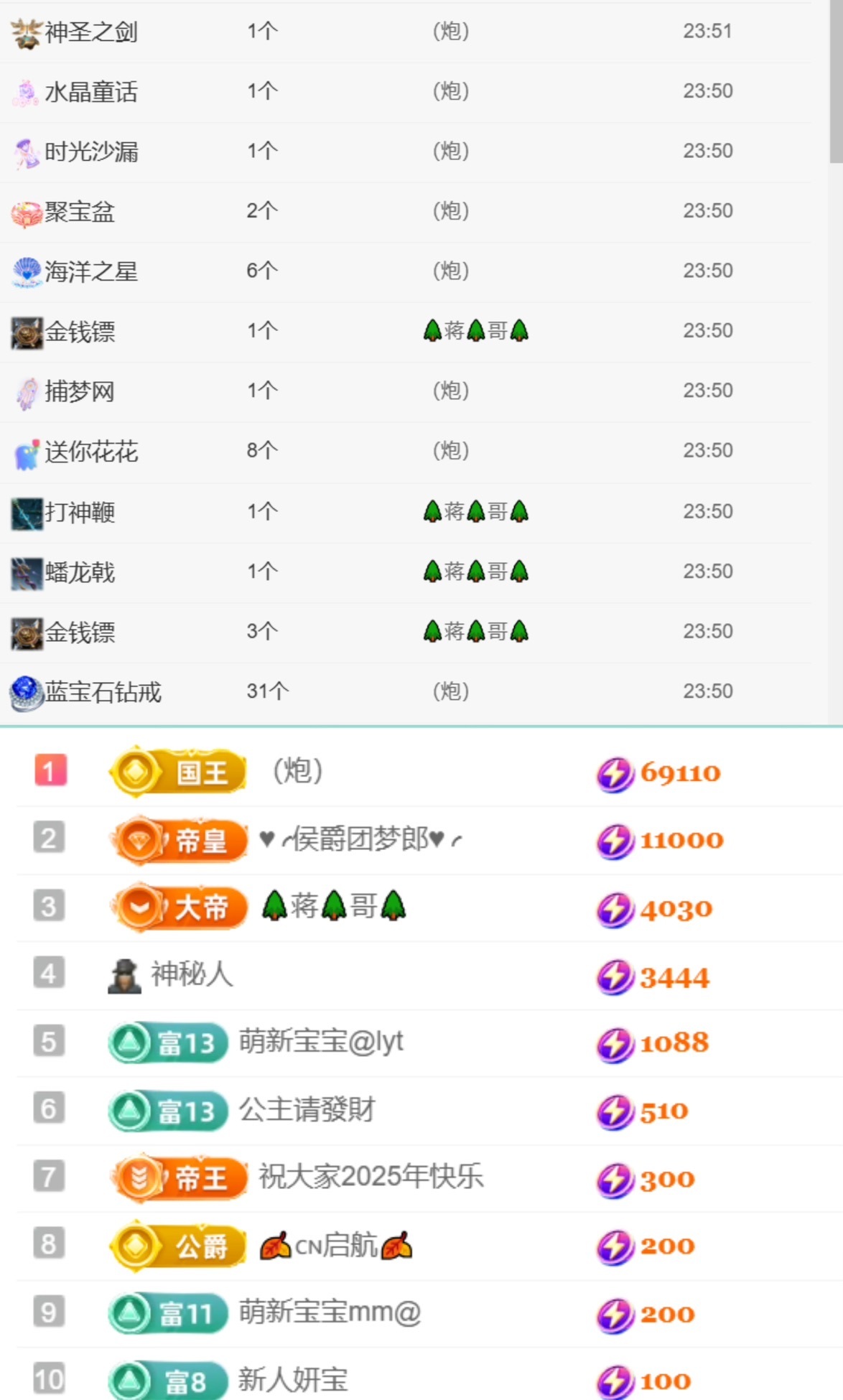Click the 富8 badge of 新人妍宝

[x=167, y=1378]
